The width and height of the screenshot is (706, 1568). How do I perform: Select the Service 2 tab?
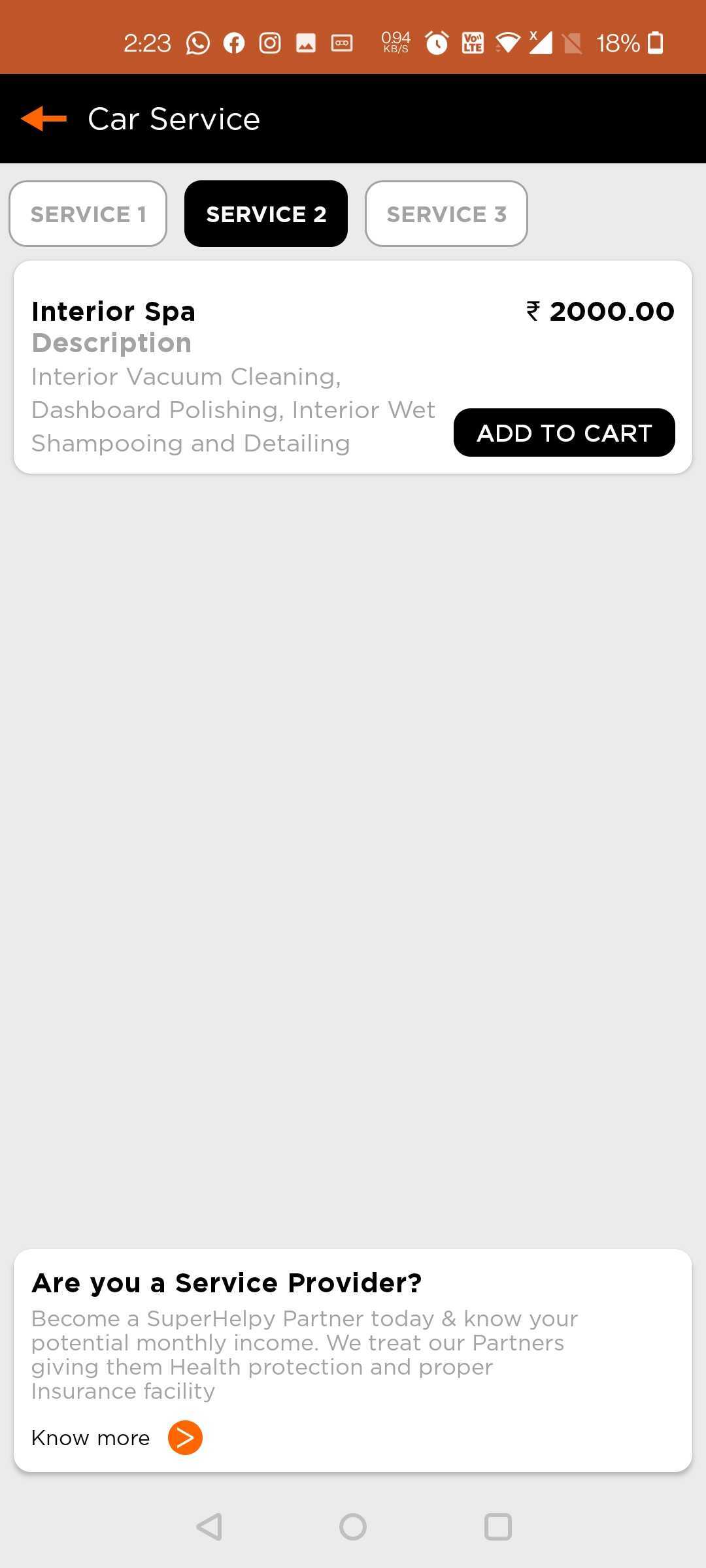pyautogui.click(x=266, y=214)
